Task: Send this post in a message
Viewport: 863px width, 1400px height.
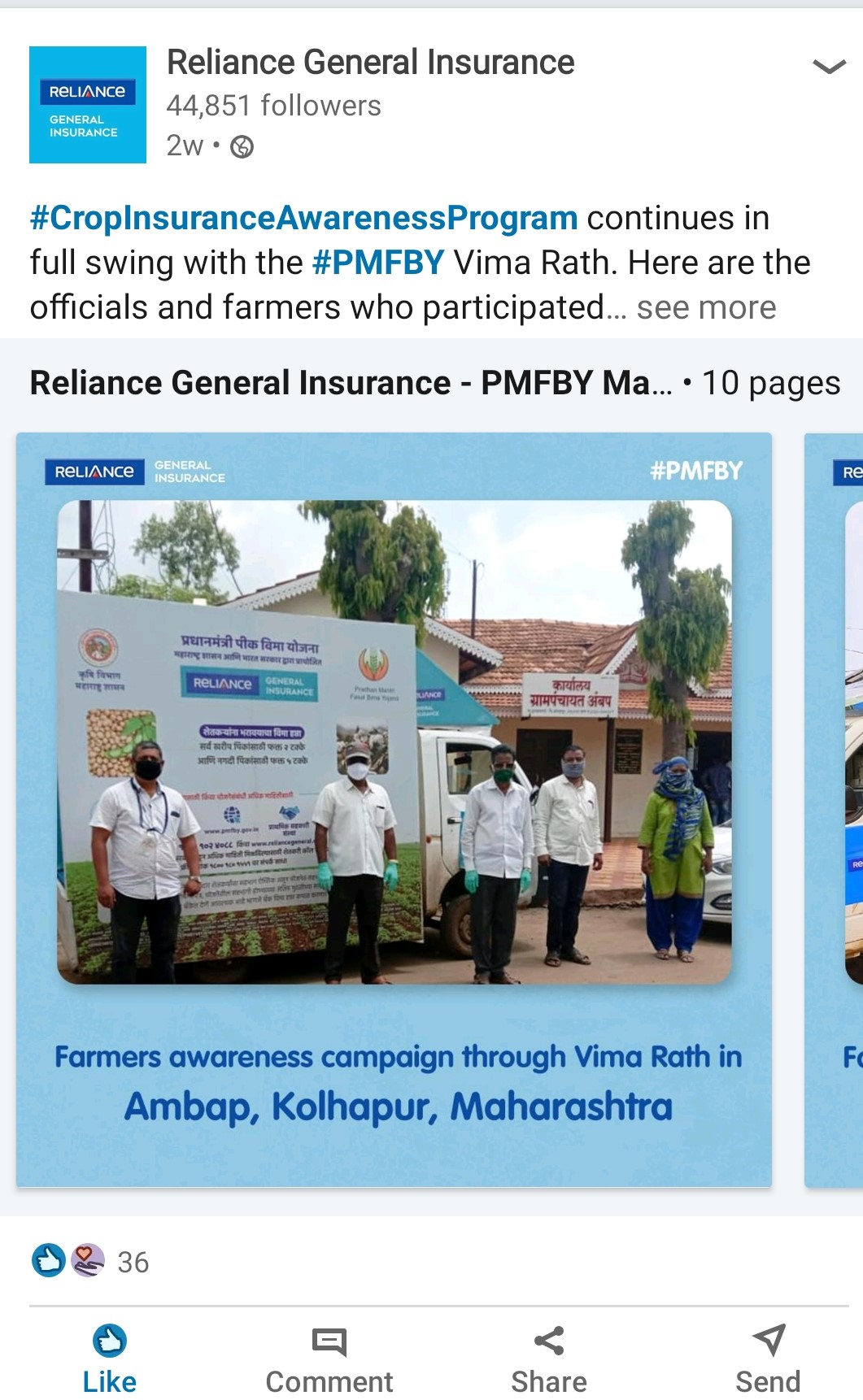Action: pos(768,1358)
